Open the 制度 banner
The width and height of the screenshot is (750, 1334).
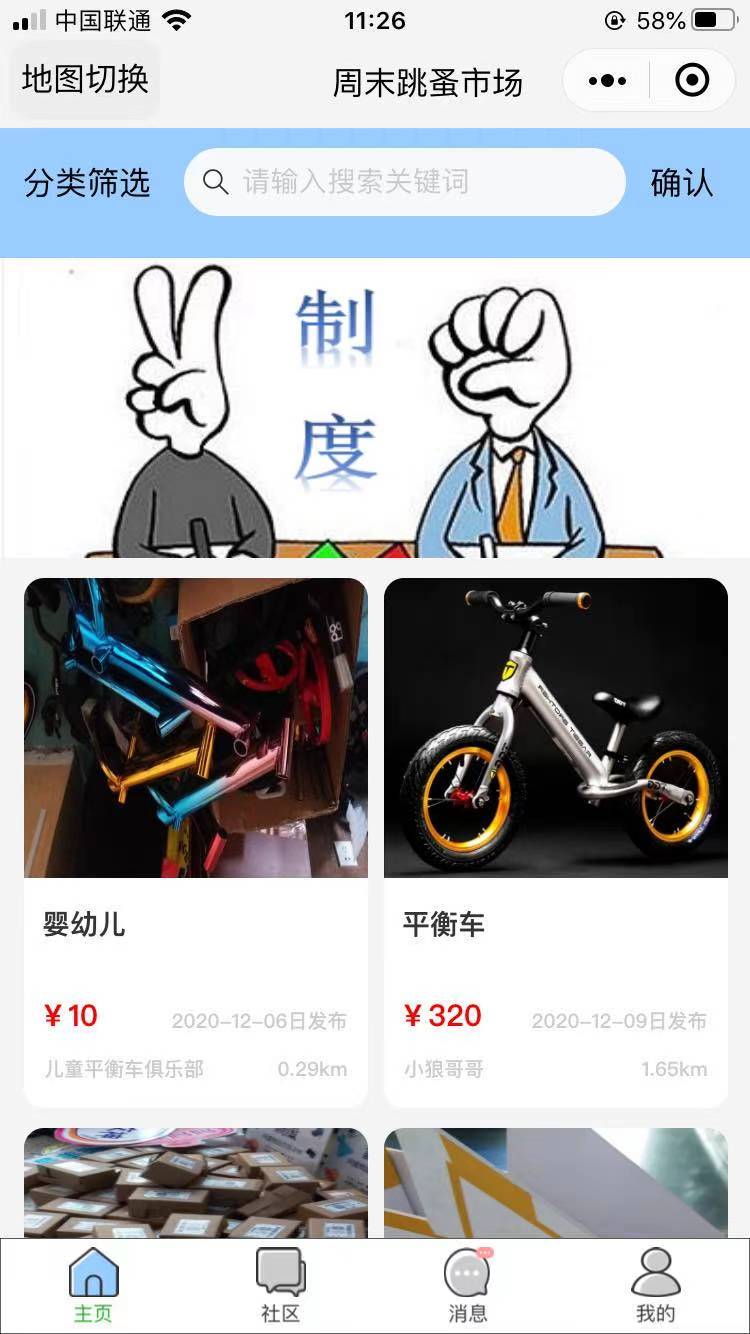pos(375,408)
